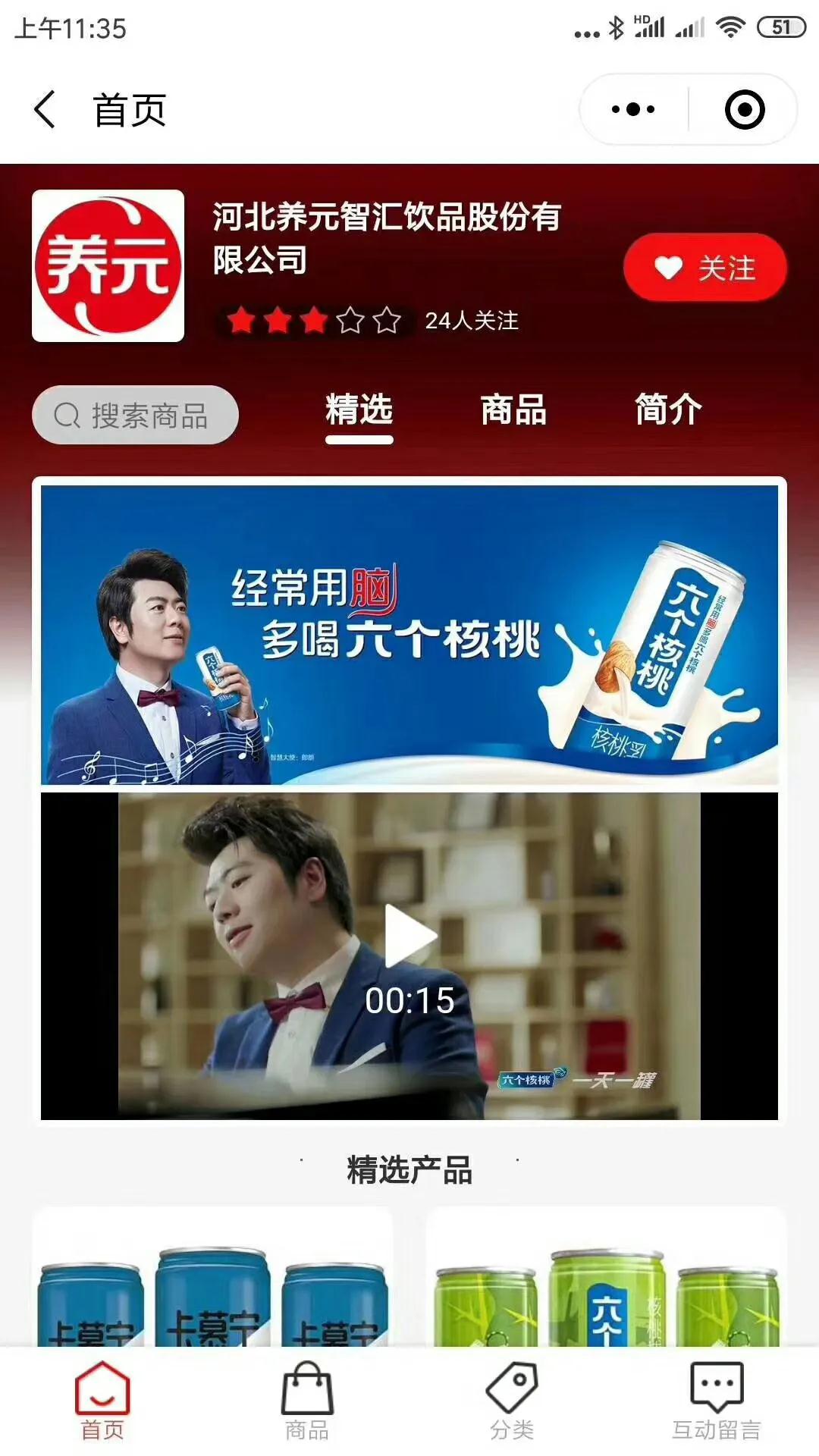The height and width of the screenshot is (1456, 819).
Task: Switch to the 简介 top tab
Action: (668, 411)
